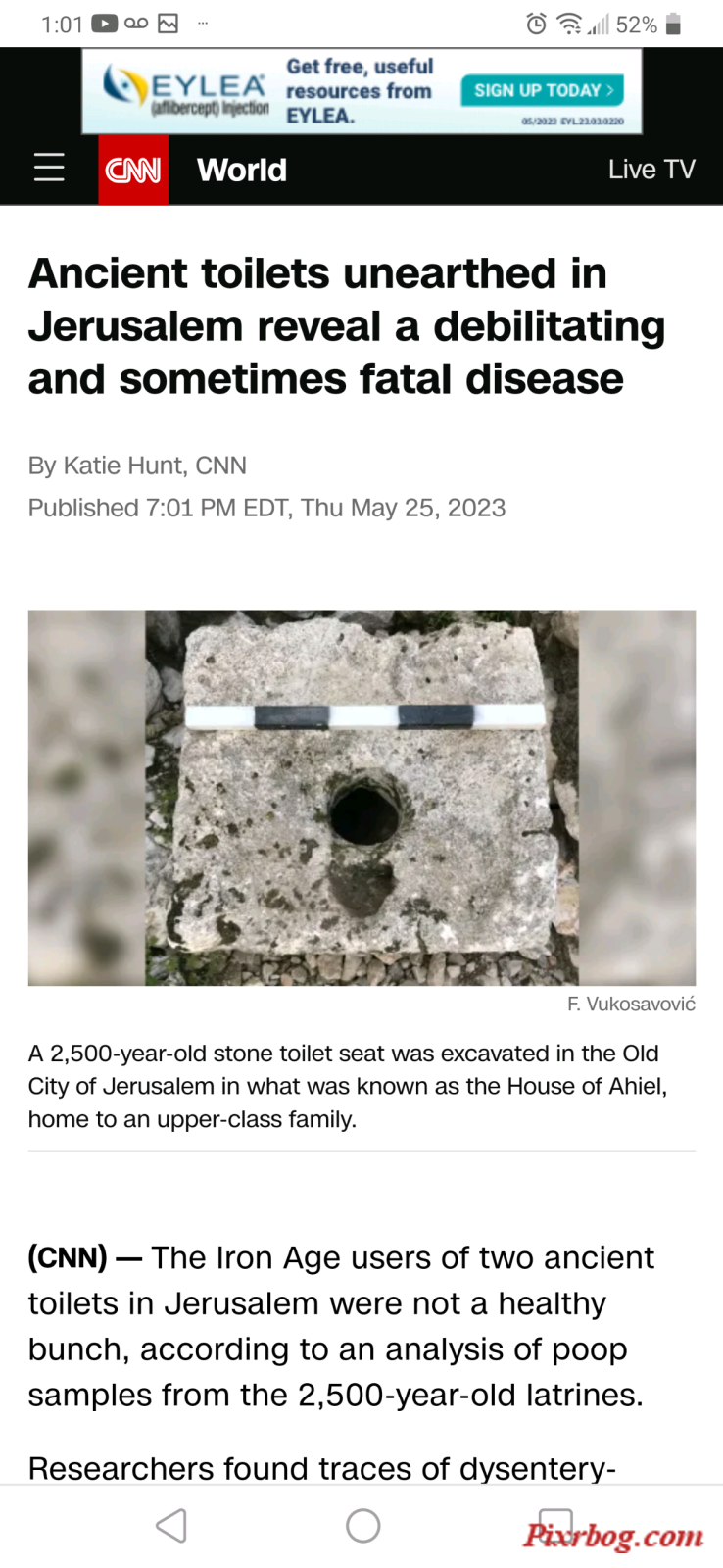Tap Sign Up Today in EYLEA ad

[542, 90]
